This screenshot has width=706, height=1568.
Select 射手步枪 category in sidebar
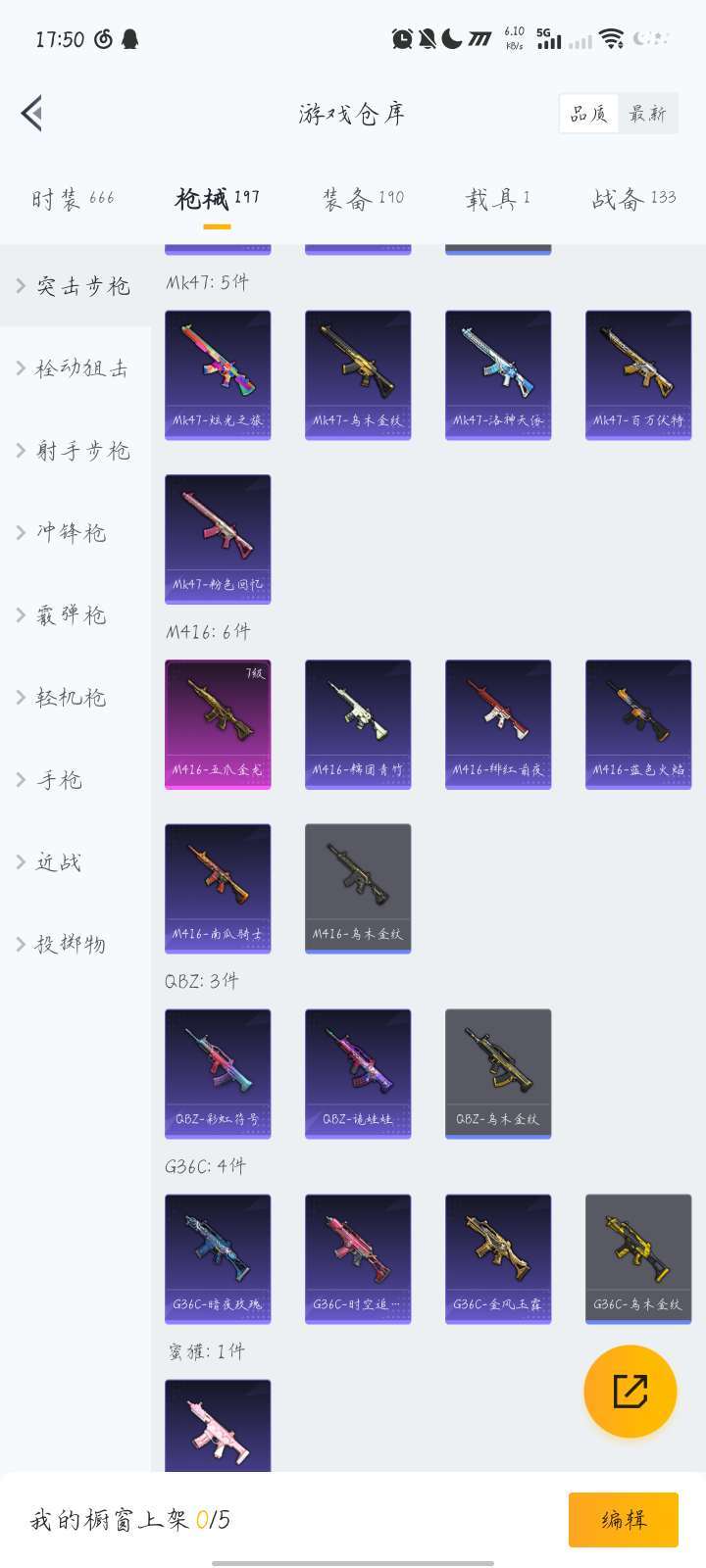coord(80,451)
